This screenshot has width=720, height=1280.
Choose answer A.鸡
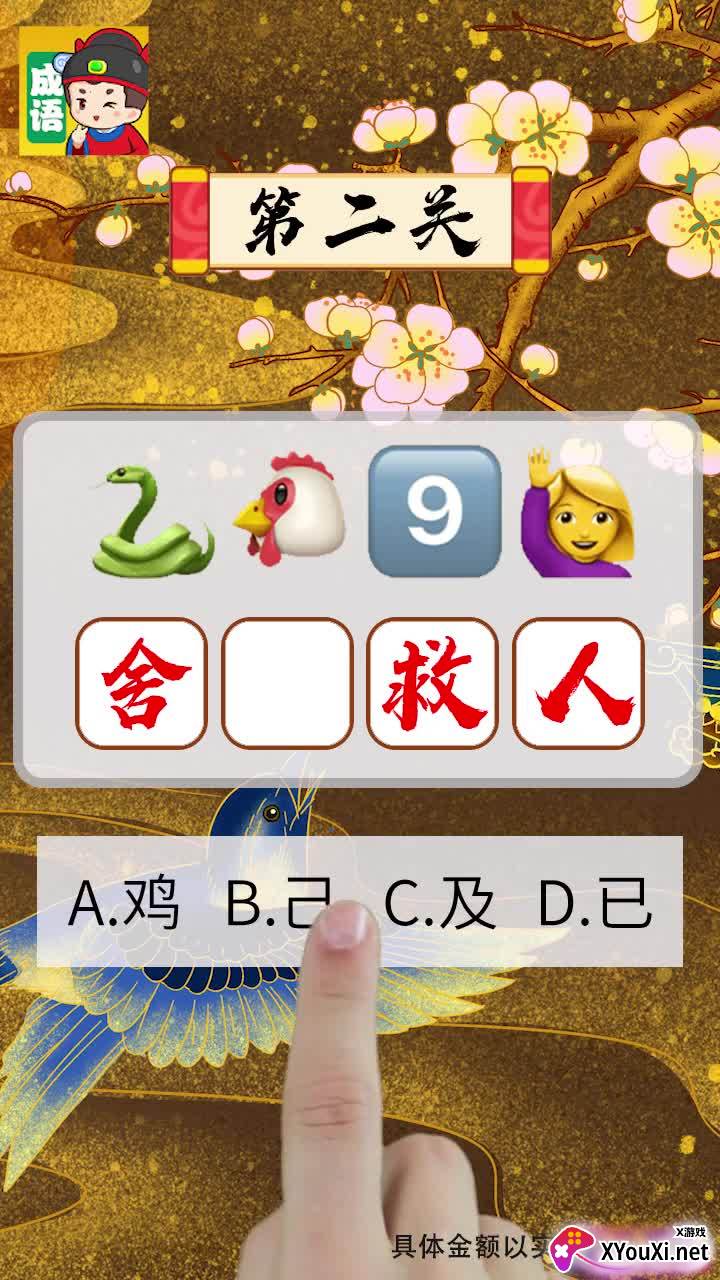pyautogui.click(x=124, y=905)
